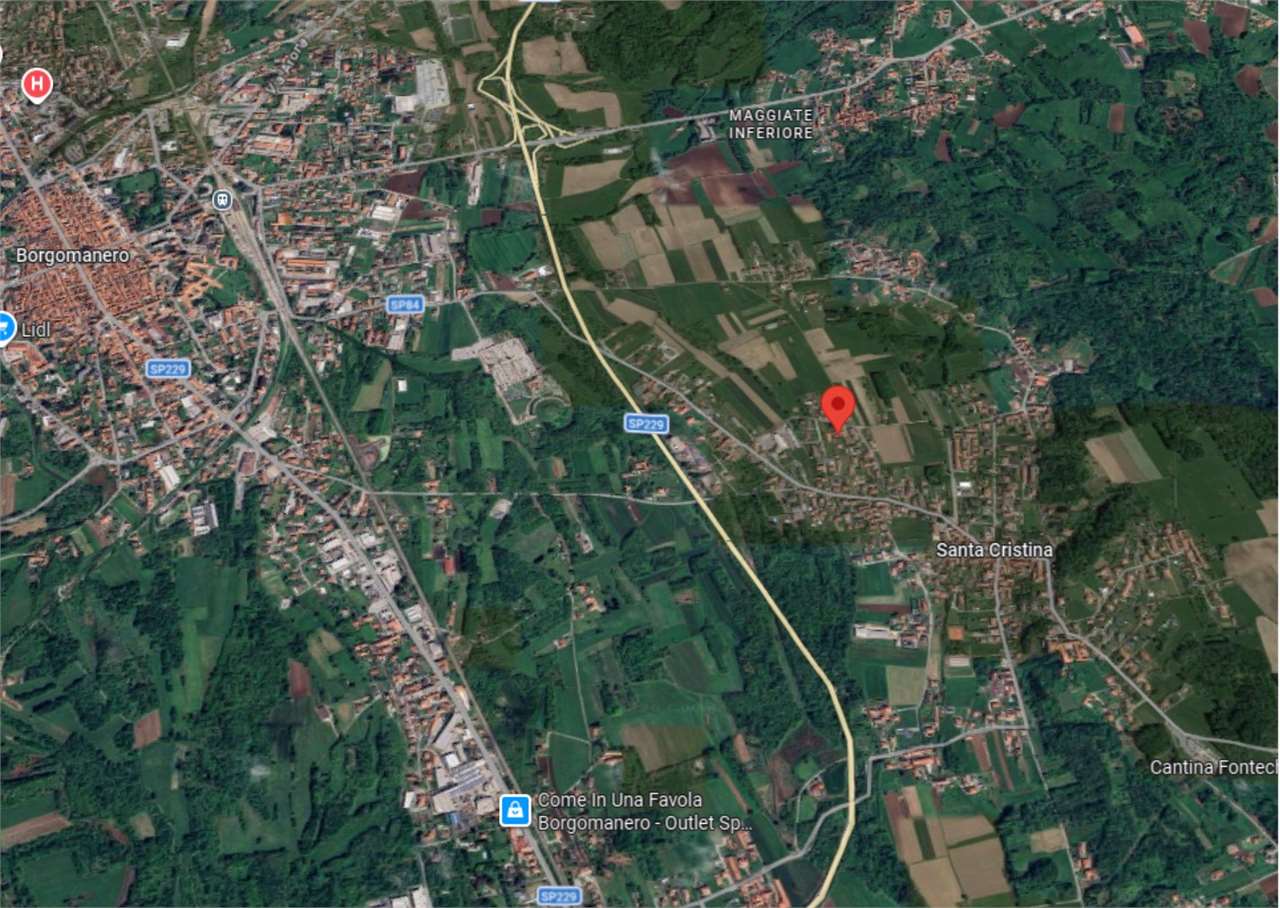Select the Borgomanero train station marker
The image size is (1280, 908).
(x=222, y=199)
